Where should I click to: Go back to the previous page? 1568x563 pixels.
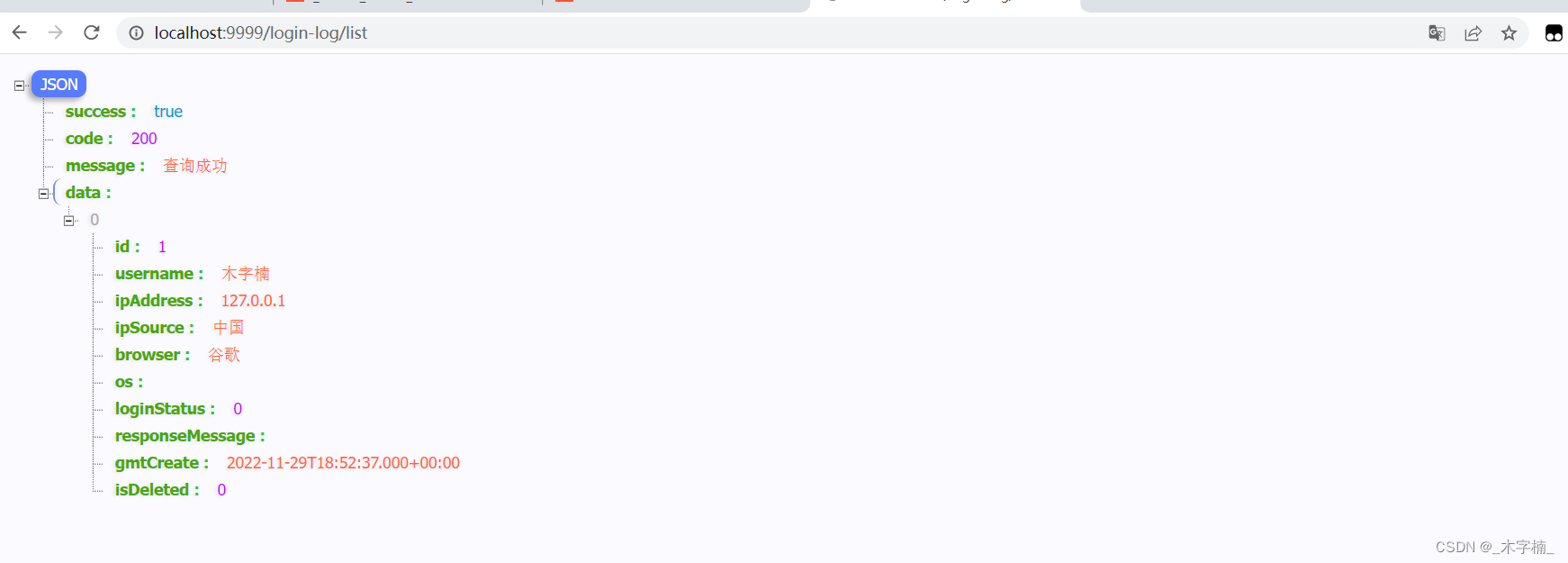pyautogui.click(x=20, y=32)
